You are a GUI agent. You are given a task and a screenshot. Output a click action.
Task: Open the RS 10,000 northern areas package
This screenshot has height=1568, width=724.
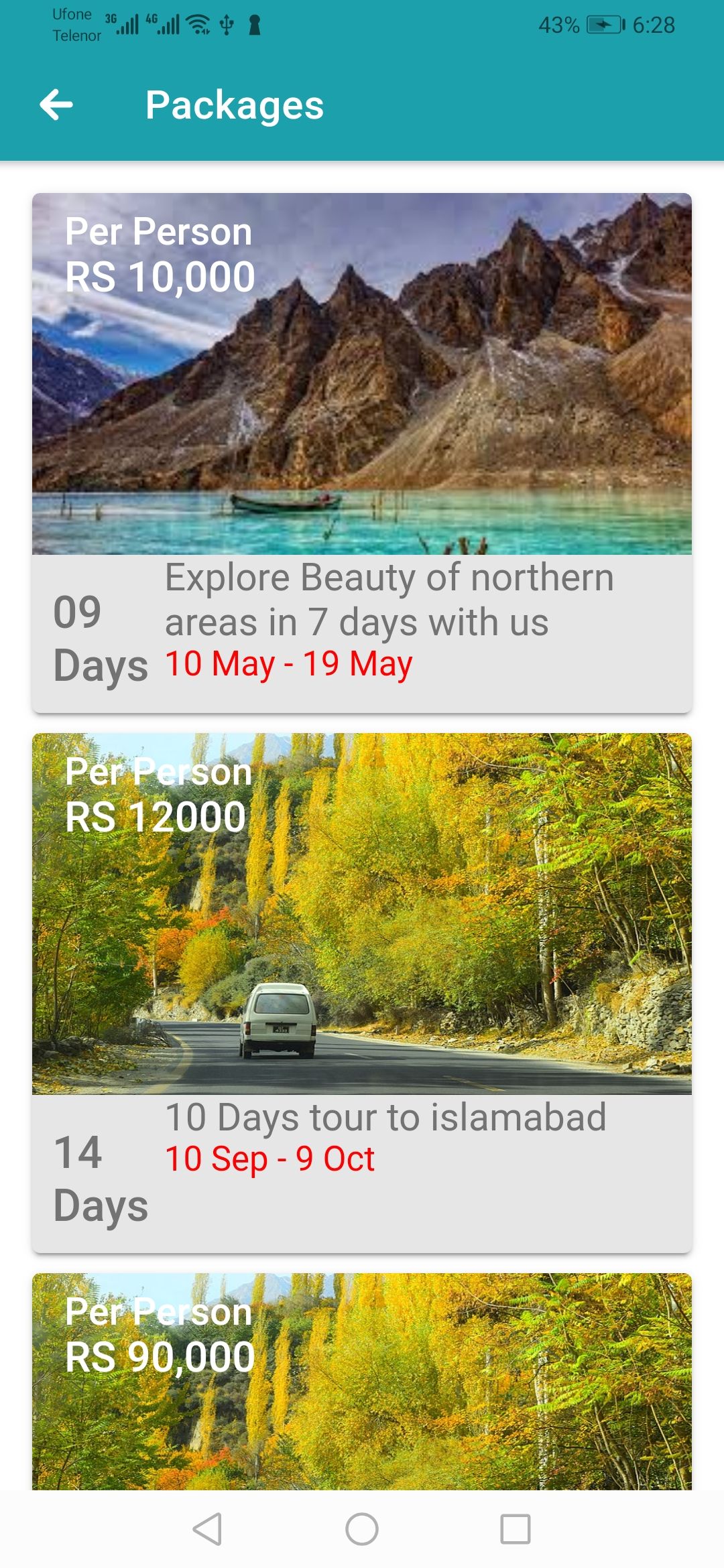click(x=362, y=452)
